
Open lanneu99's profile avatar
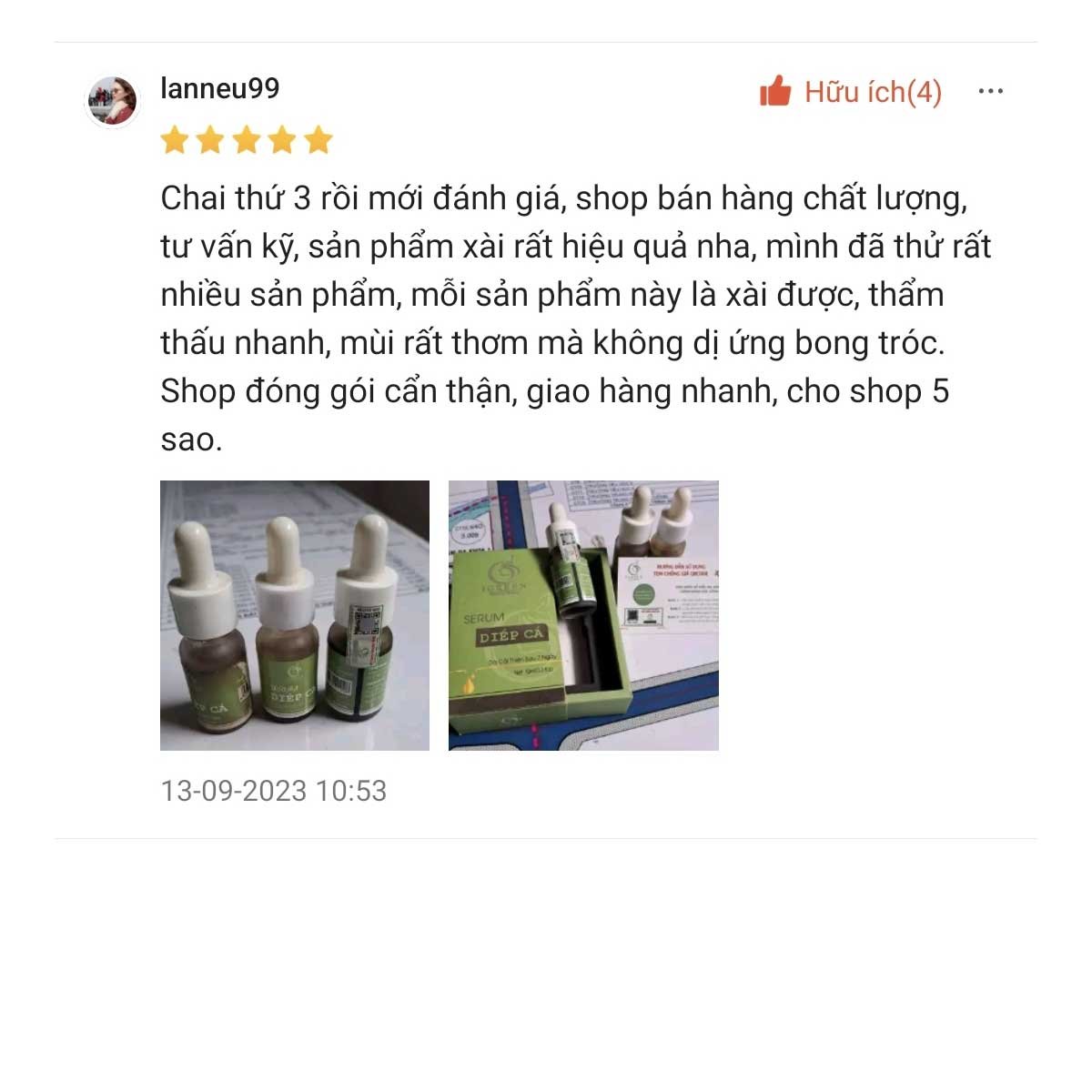click(112, 101)
